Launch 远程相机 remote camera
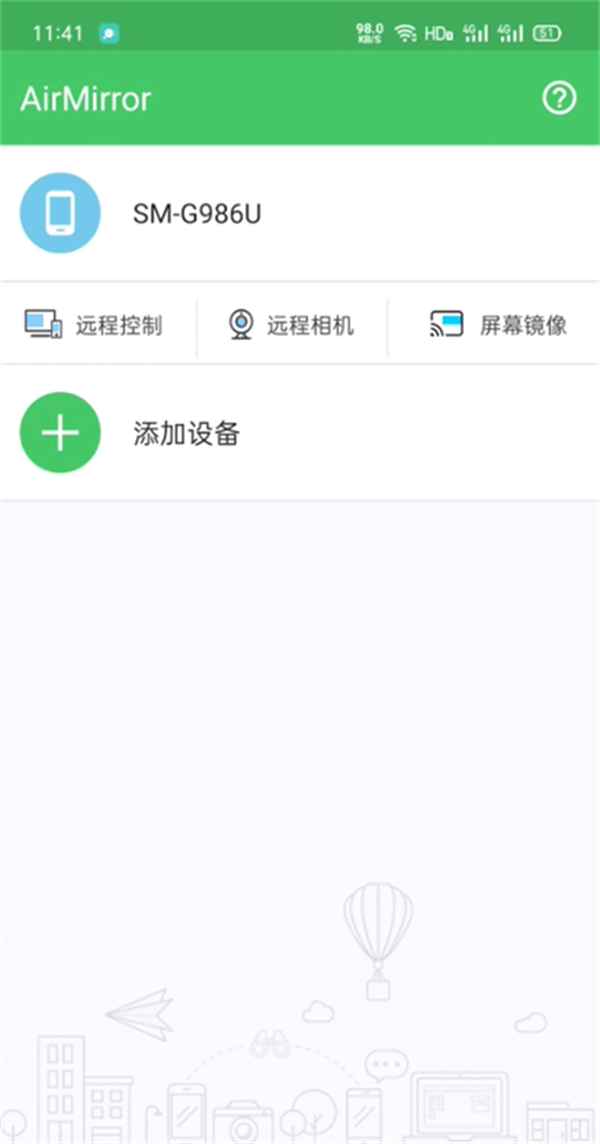Image resolution: width=600 pixels, height=1144 pixels. tap(291, 325)
